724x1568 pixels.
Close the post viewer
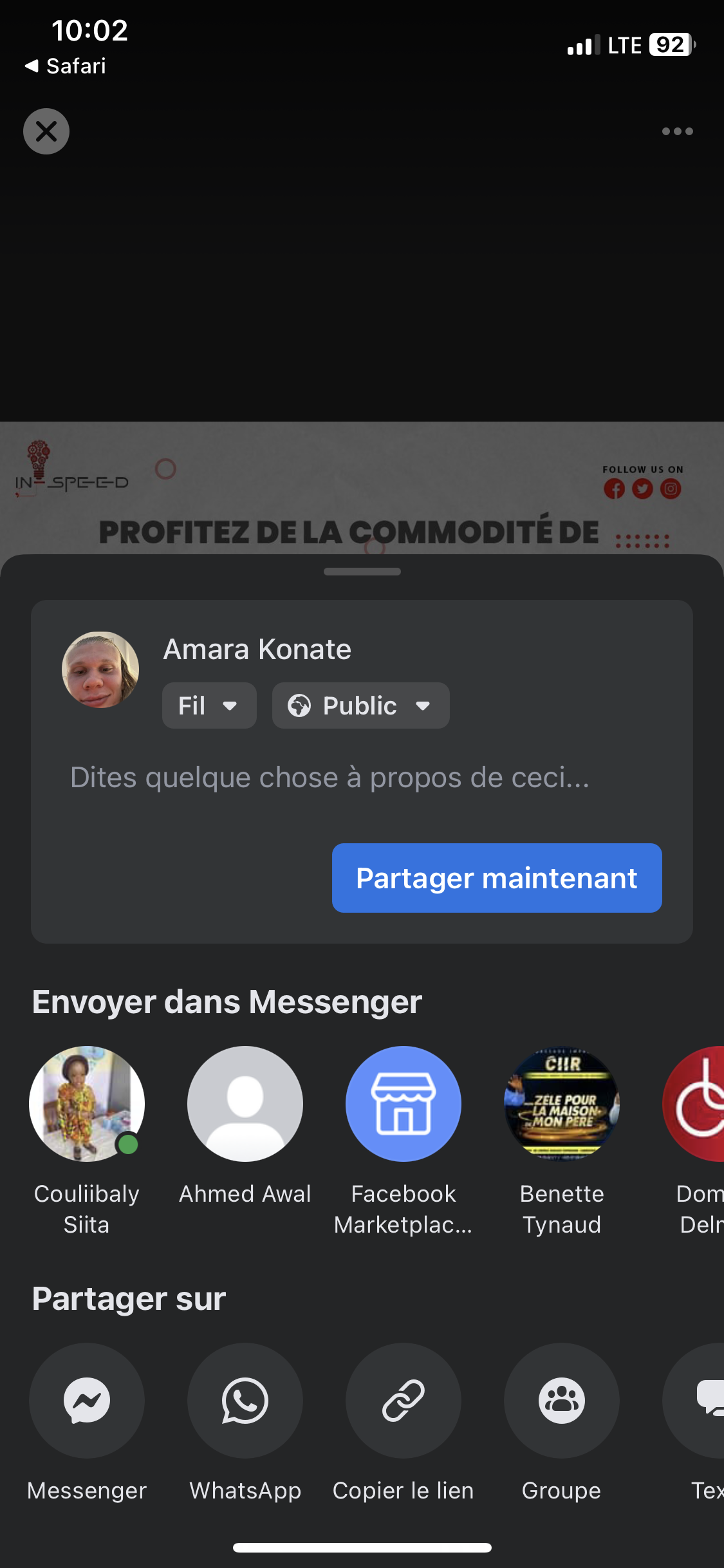(46, 131)
